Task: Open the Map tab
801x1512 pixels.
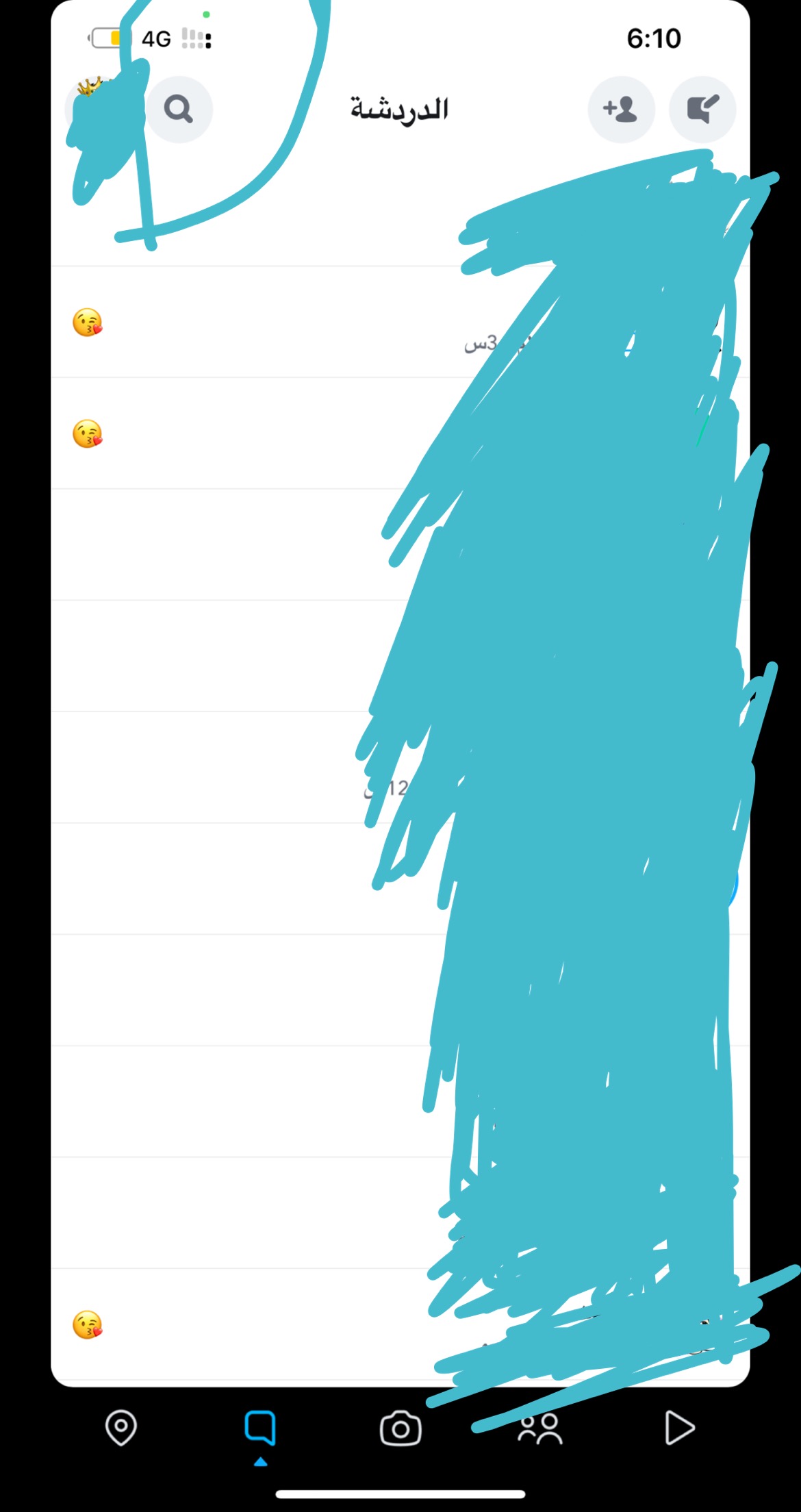Action: click(121, 1428)
